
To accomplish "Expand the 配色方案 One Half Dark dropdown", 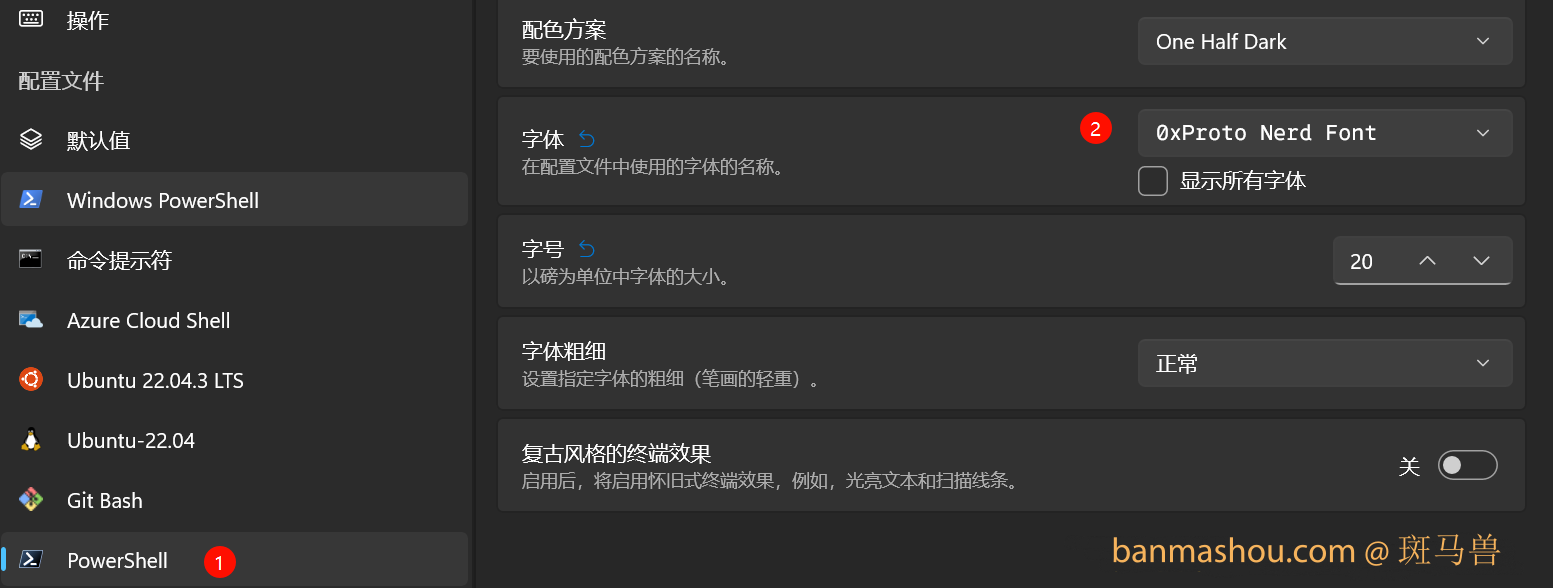I will click(x=1324, y=42).
